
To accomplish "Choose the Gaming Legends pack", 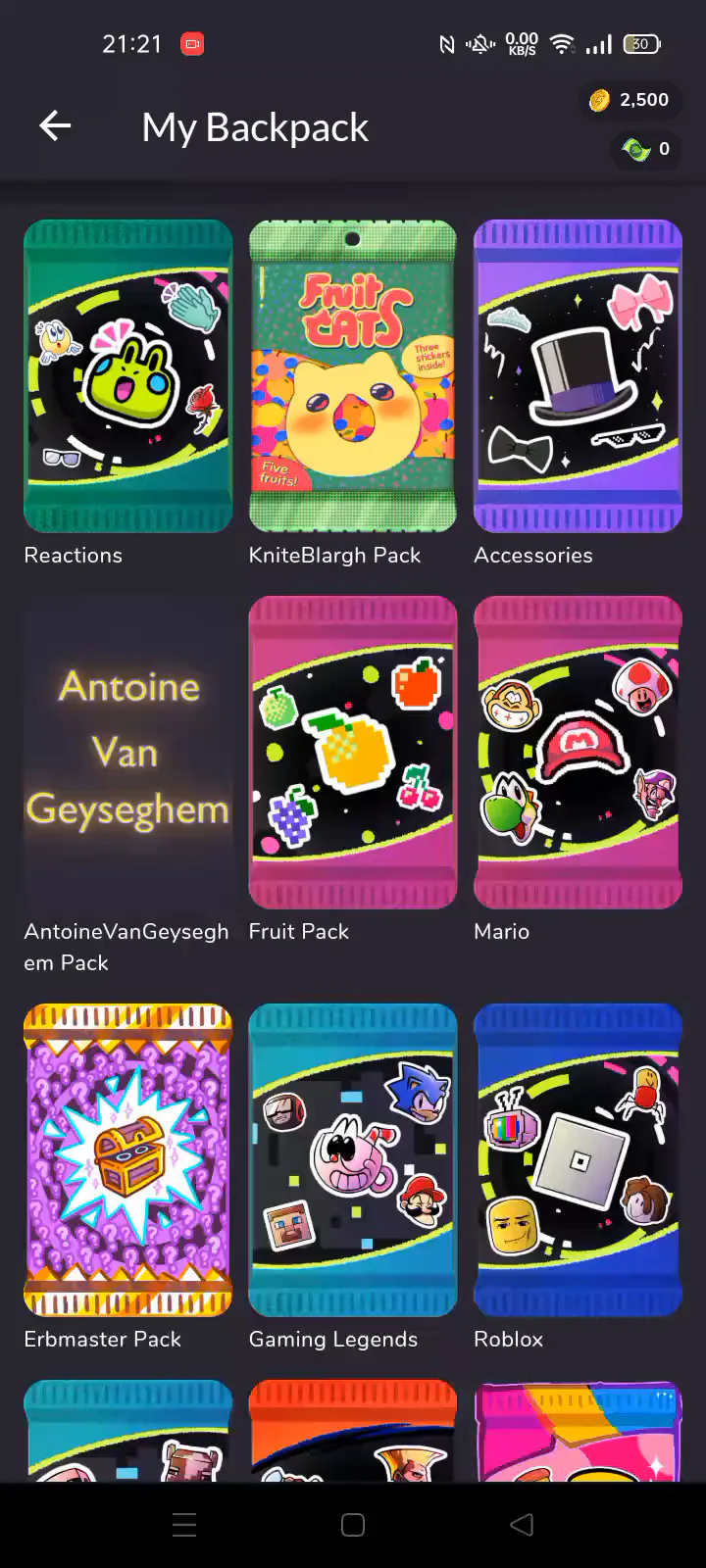I will (353, 1159).
